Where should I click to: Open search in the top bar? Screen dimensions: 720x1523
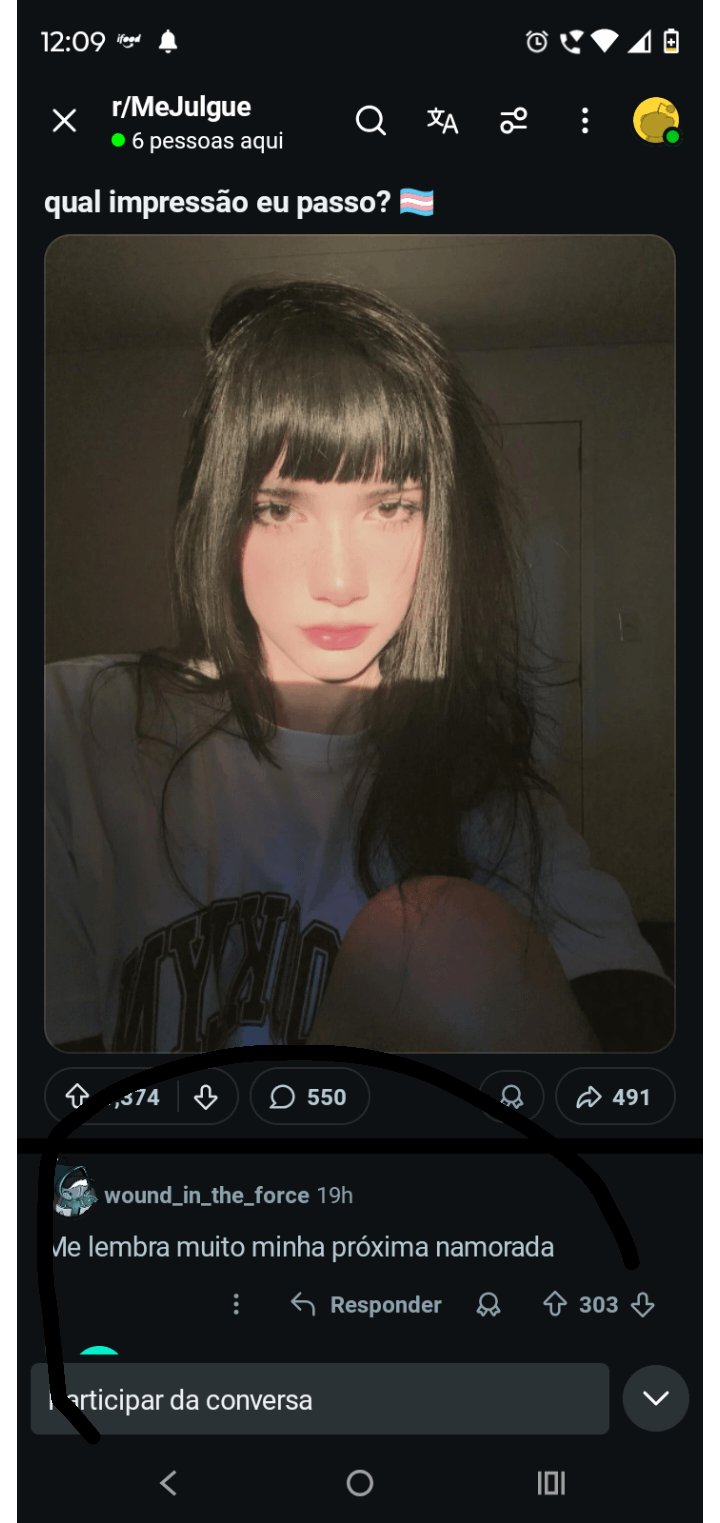370,121
